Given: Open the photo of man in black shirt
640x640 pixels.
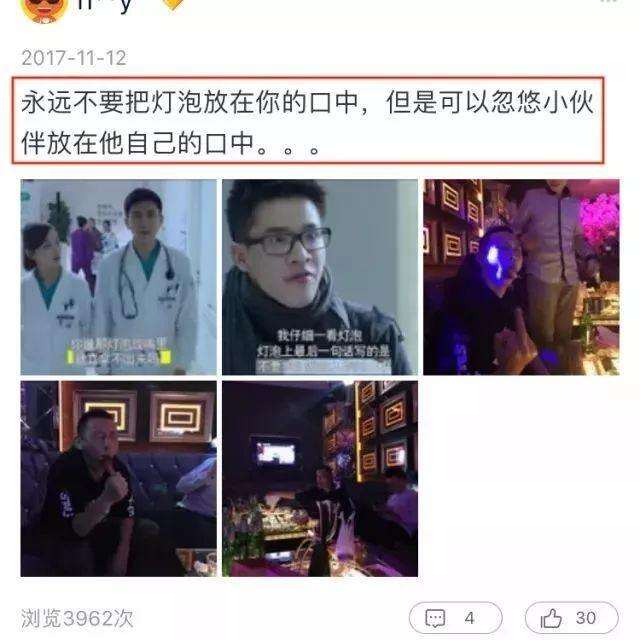Looking at the screenshot, I should coord(118,478).
